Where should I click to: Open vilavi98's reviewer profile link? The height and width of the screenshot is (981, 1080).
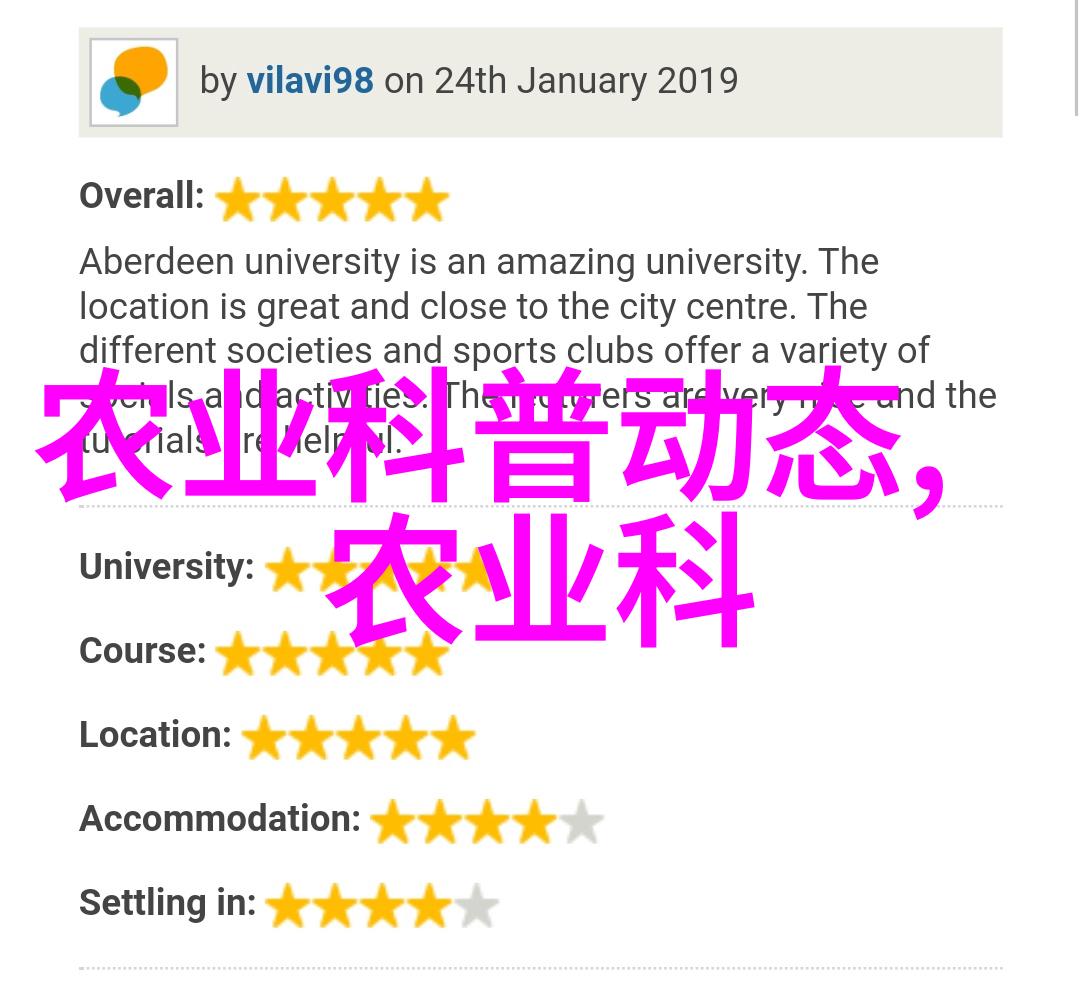tap(310, 81)
